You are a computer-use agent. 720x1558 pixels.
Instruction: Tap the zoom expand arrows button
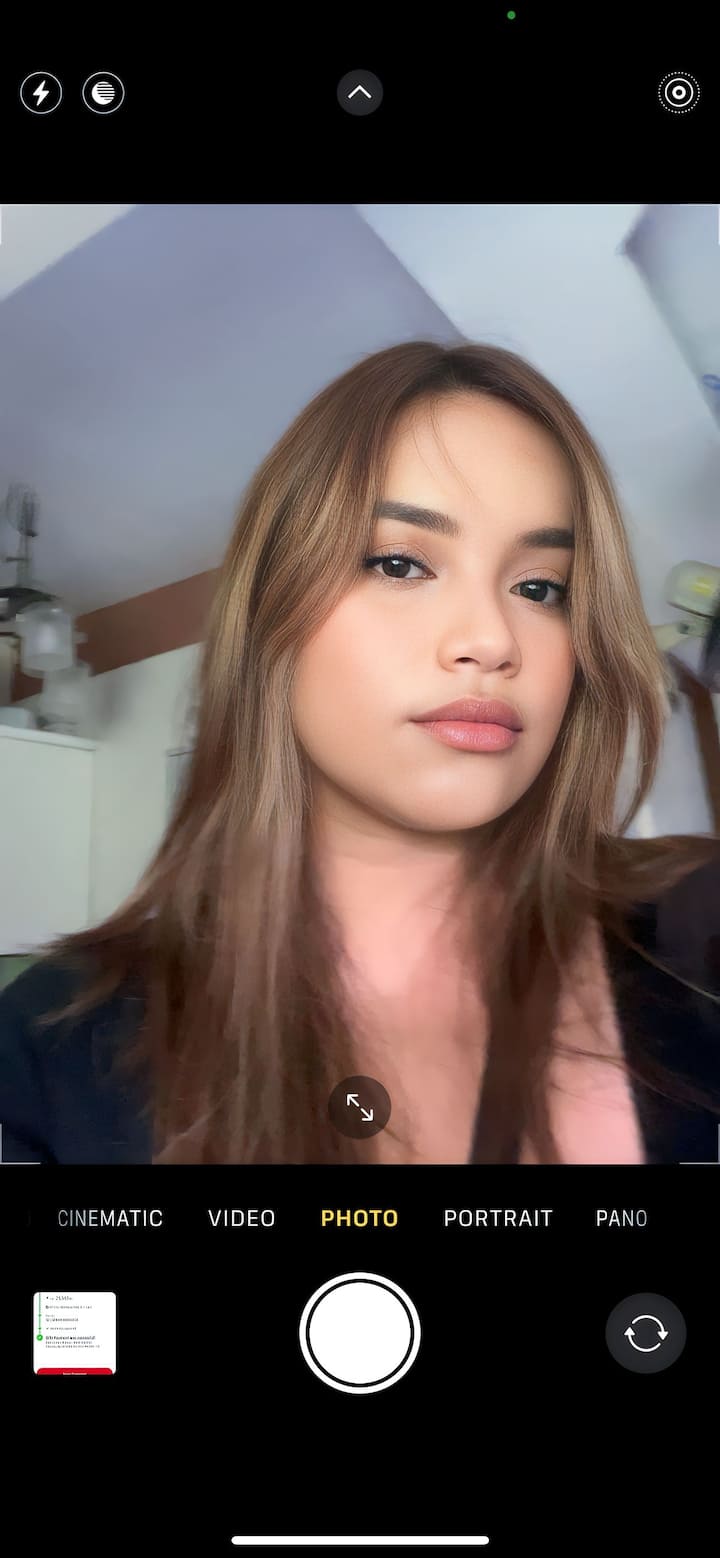[360, 1107]
